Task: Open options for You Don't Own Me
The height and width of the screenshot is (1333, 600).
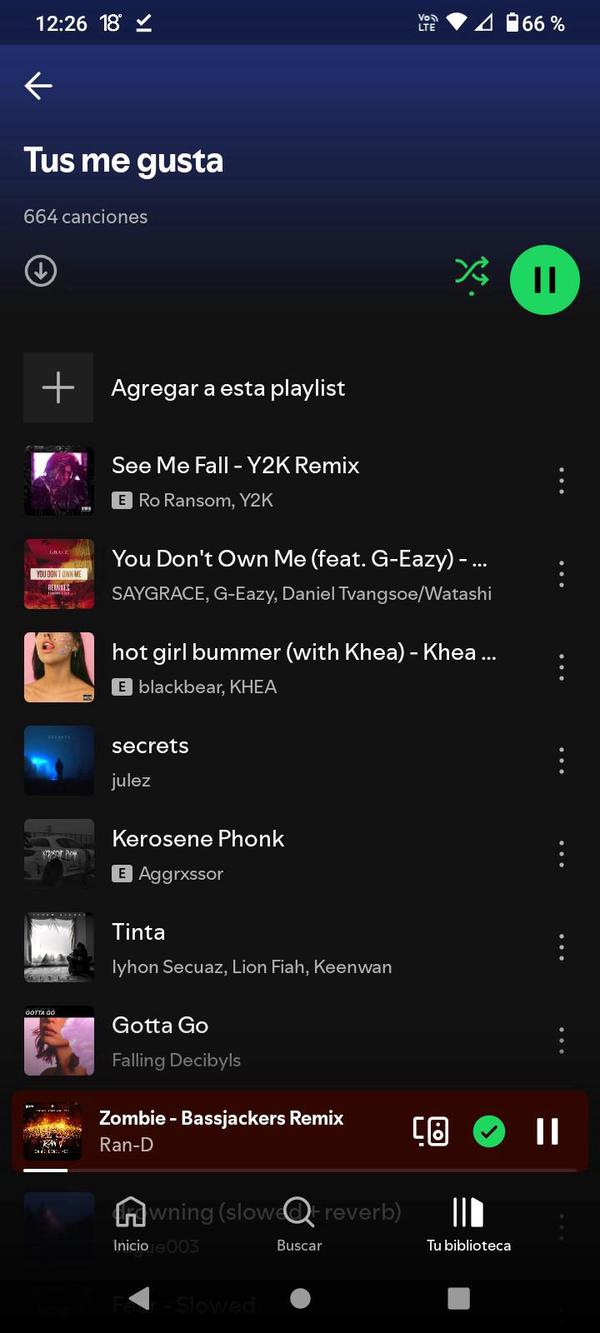Action: pyautogui.click(x=561, y=574)
